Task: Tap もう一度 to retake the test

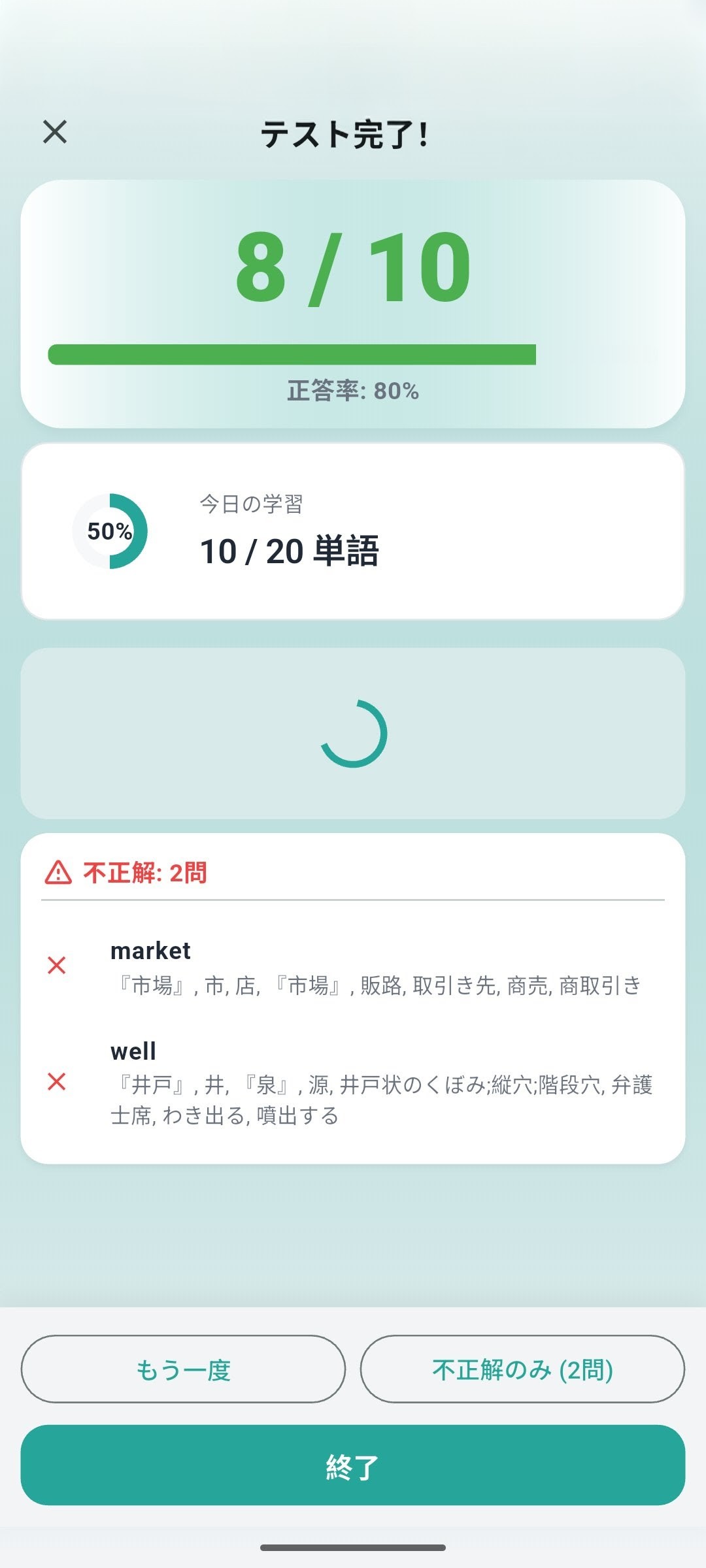Action: tap(183, 1369)
